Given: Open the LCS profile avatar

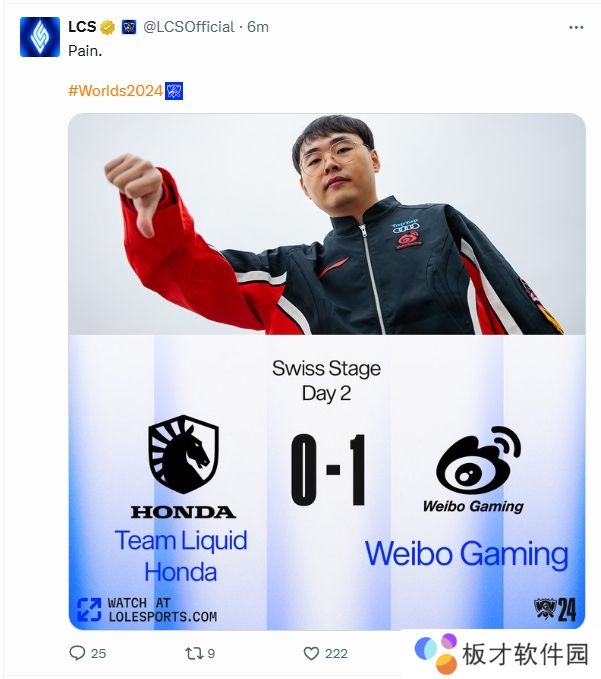Looking at the screenshot, I should point(40,36).
